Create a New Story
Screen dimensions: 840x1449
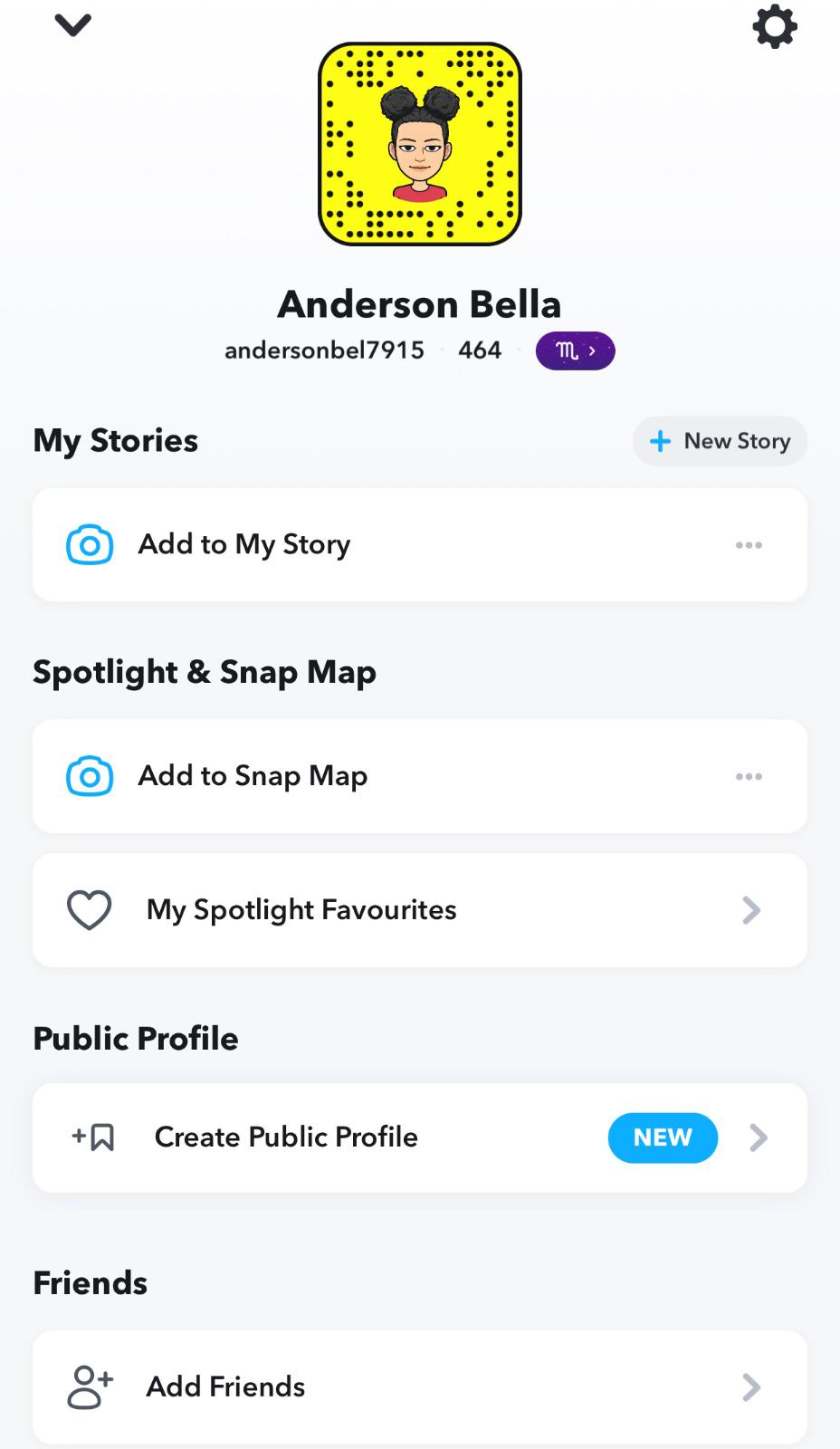click(x=720, y=441)
